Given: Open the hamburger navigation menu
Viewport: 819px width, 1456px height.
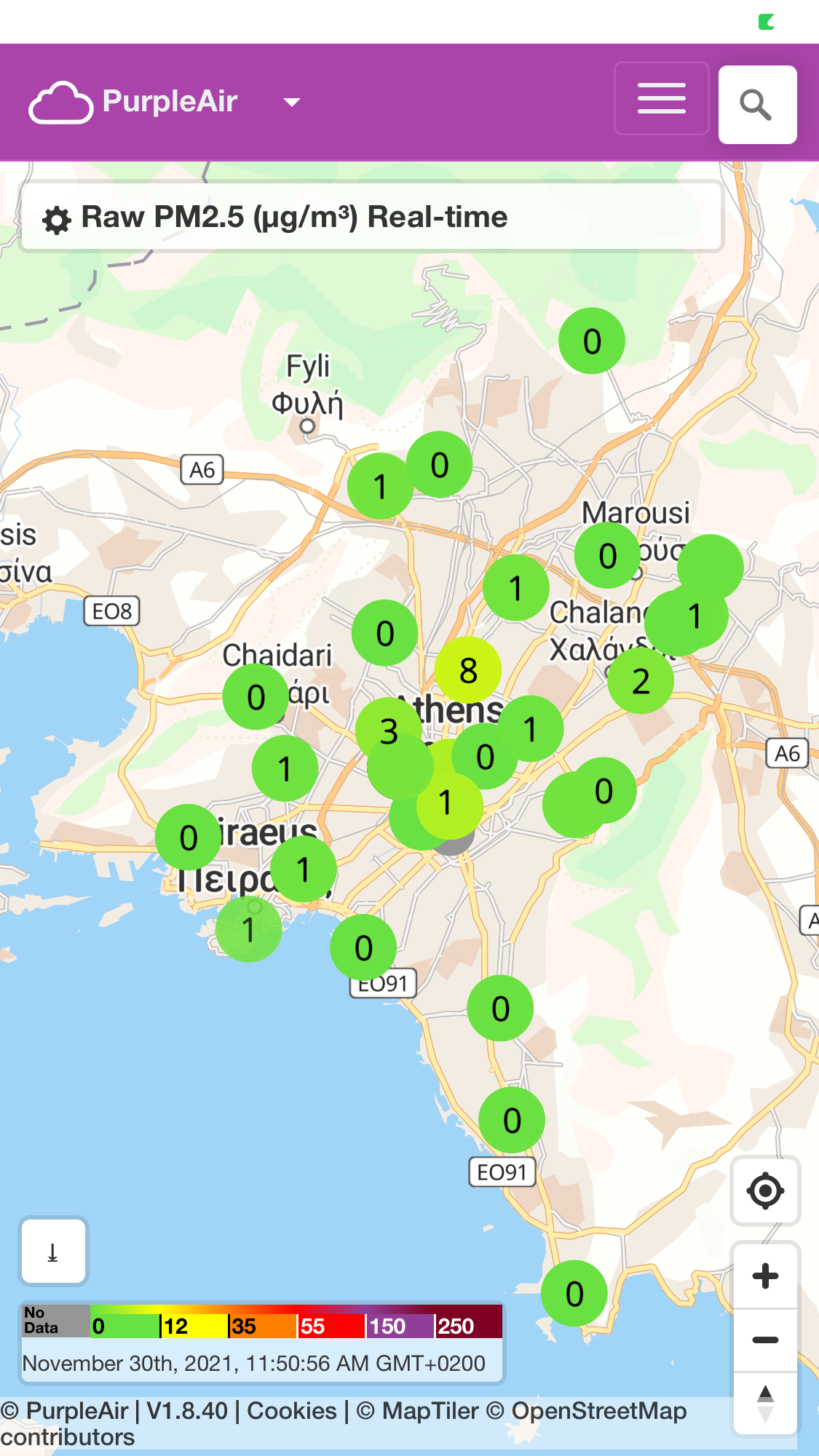Looking at the screenshot, I should [x=661, y=98].
